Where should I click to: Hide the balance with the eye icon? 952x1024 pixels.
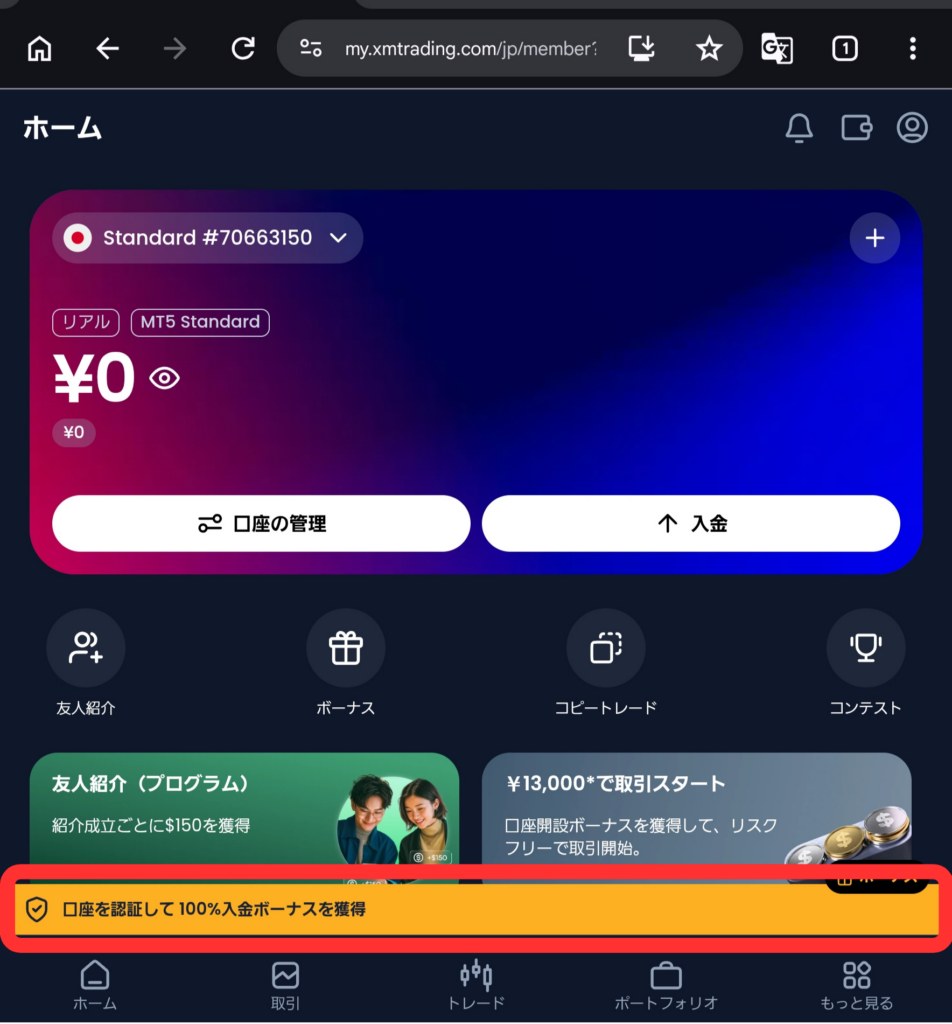pos(165,378)
